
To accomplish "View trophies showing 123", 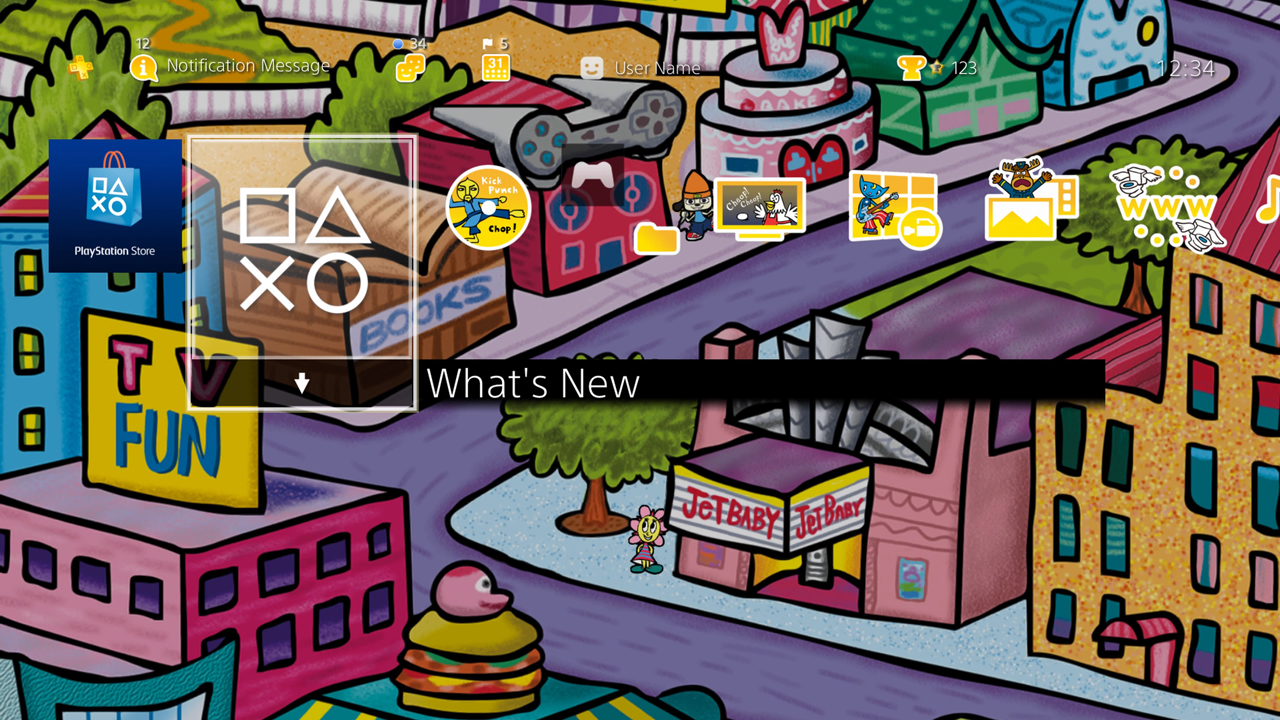I will 936,68.
